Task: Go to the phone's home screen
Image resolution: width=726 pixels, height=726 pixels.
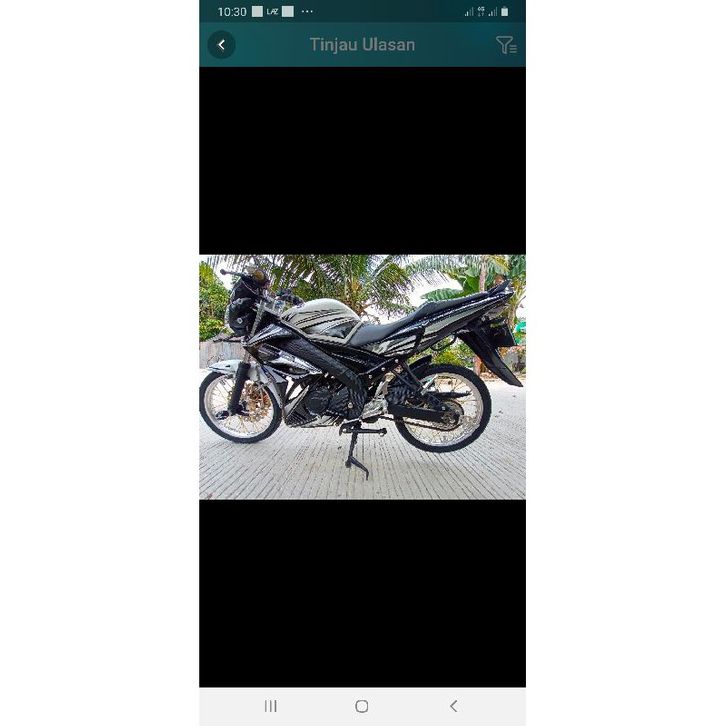Action: (x=362, y=706)
